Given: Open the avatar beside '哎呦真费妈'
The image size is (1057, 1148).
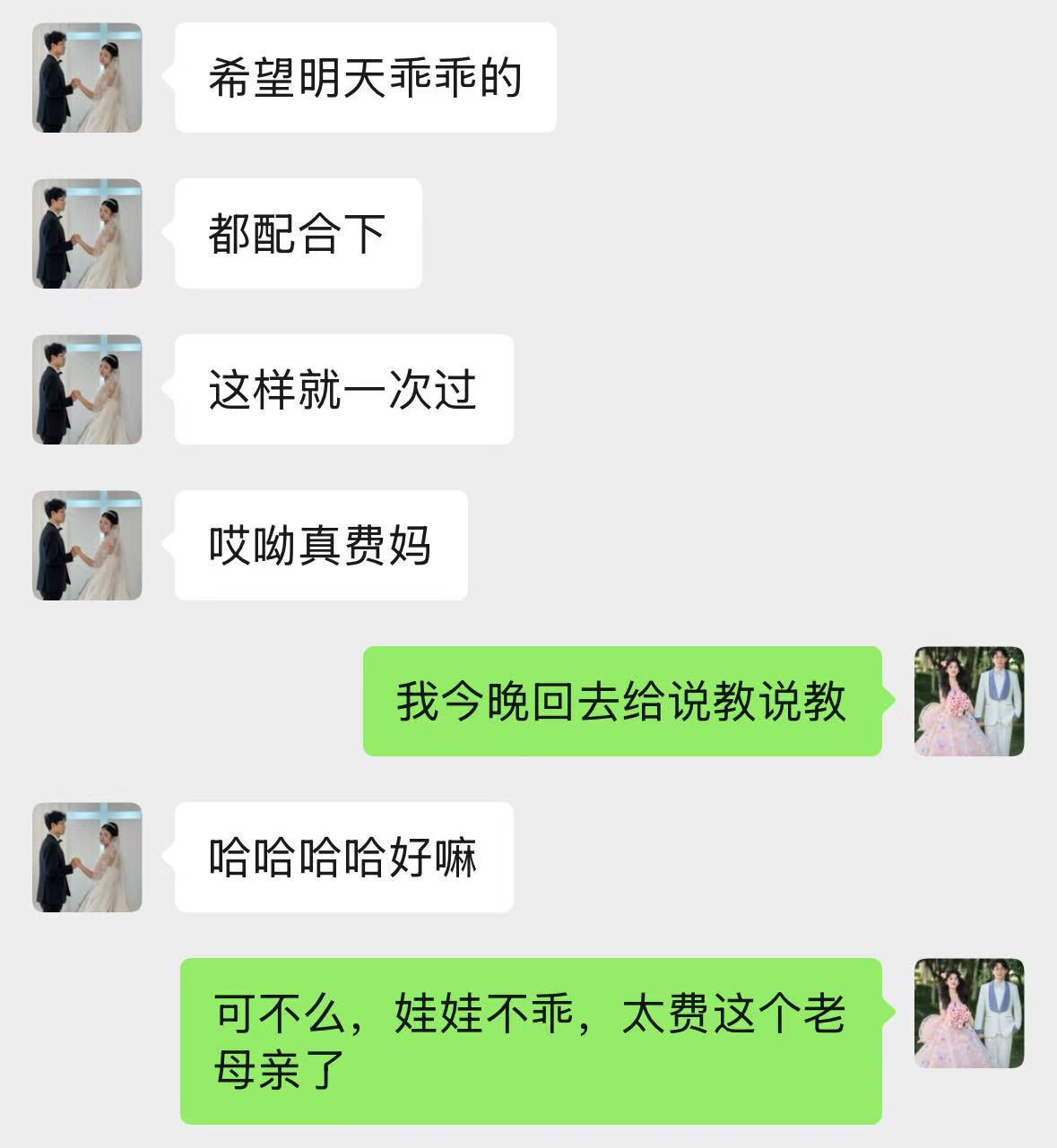Looking at the screenshot, I should point(87,546).
